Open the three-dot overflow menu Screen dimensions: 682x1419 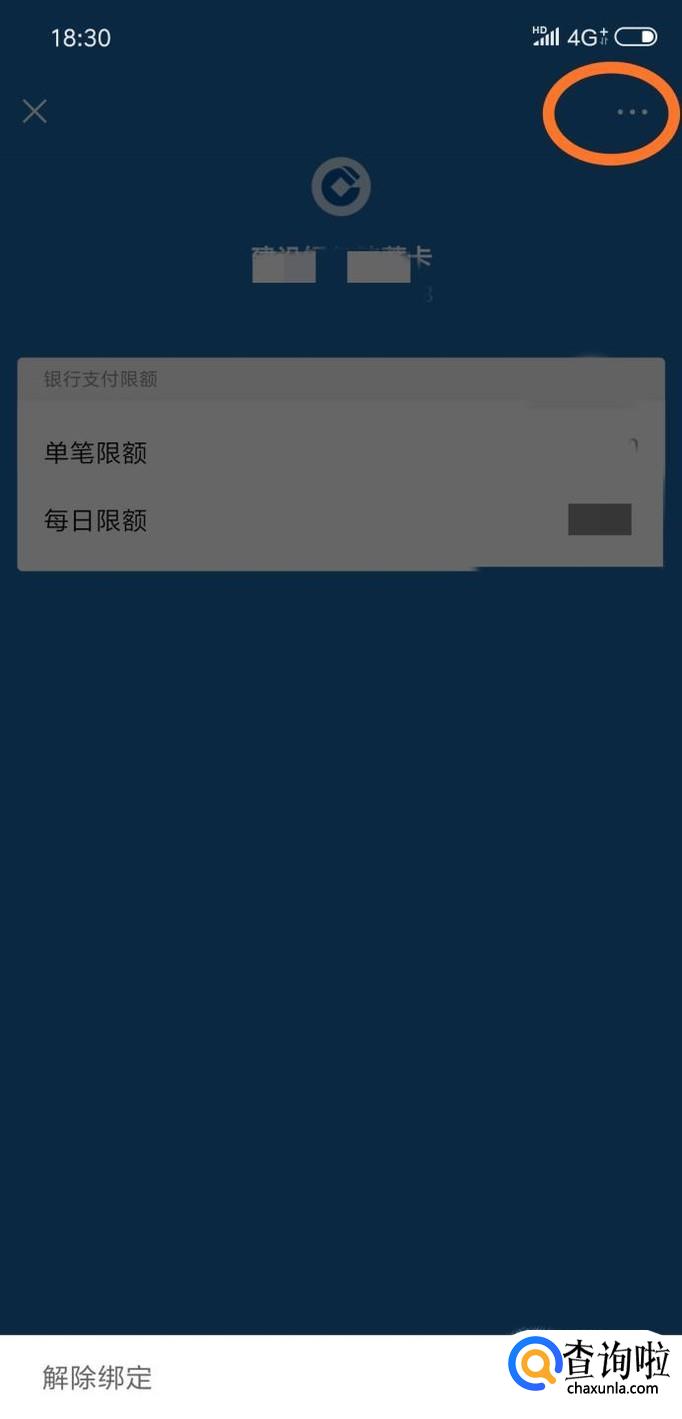[x=632, y=112]
